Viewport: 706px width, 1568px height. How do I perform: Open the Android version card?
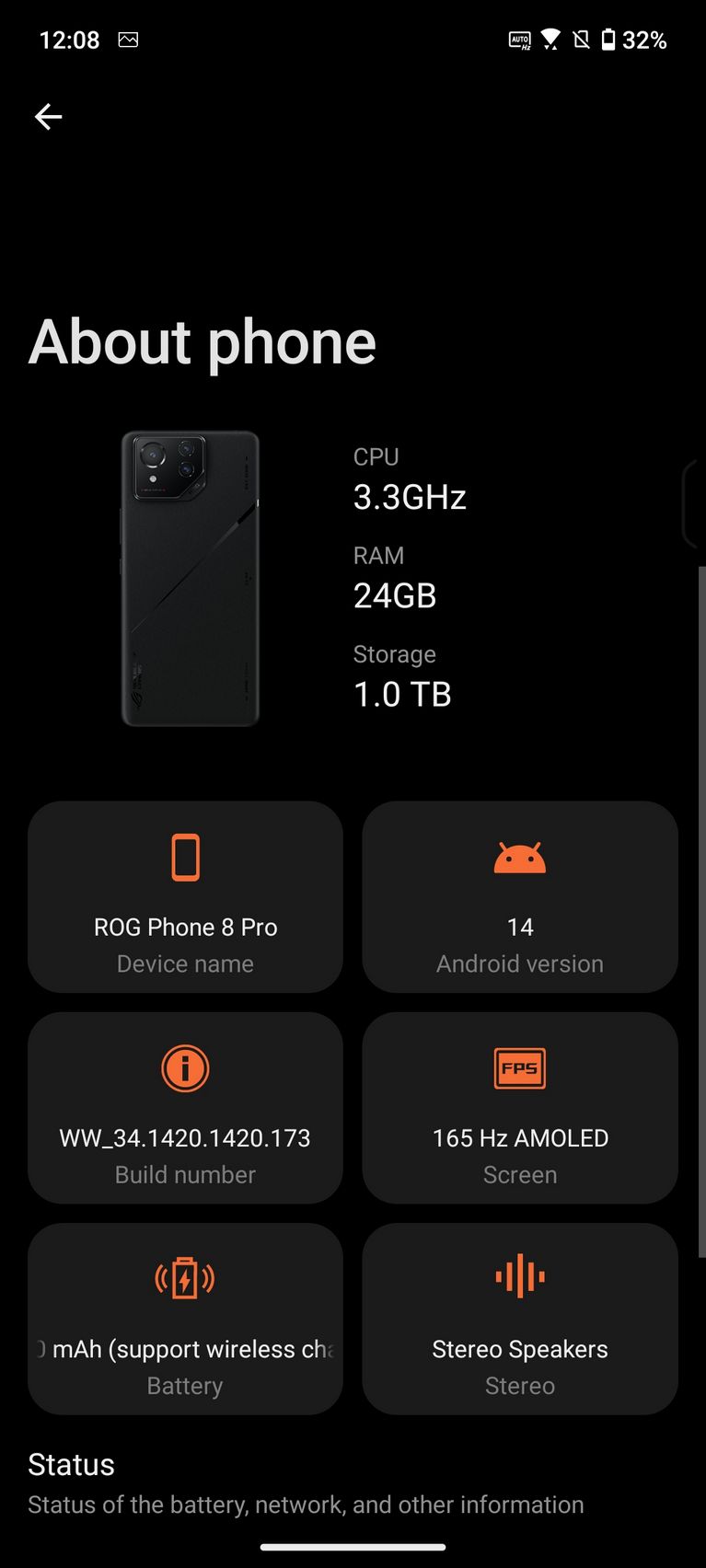[520, 896]
